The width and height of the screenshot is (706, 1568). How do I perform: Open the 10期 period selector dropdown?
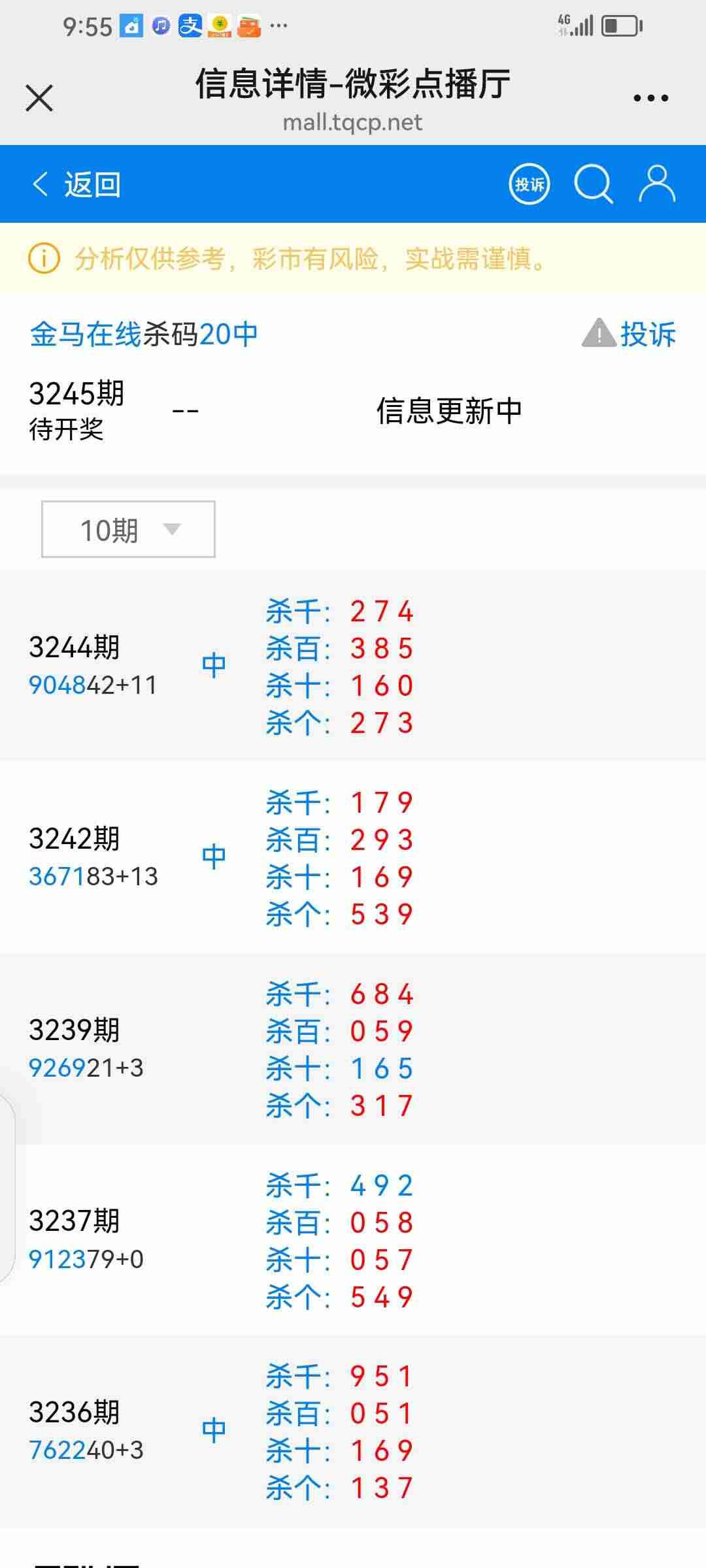pos(127,529)
